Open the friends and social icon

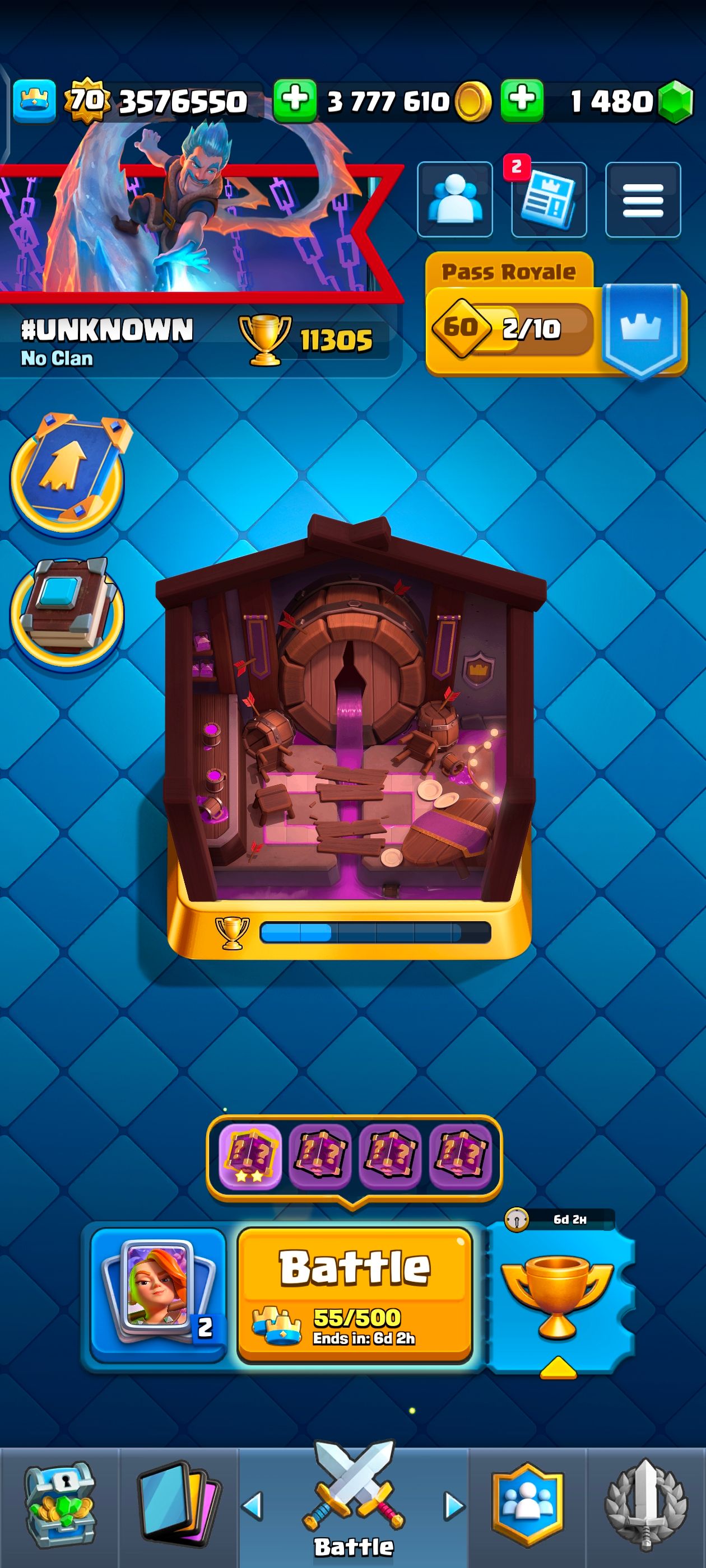click(454, 200)
